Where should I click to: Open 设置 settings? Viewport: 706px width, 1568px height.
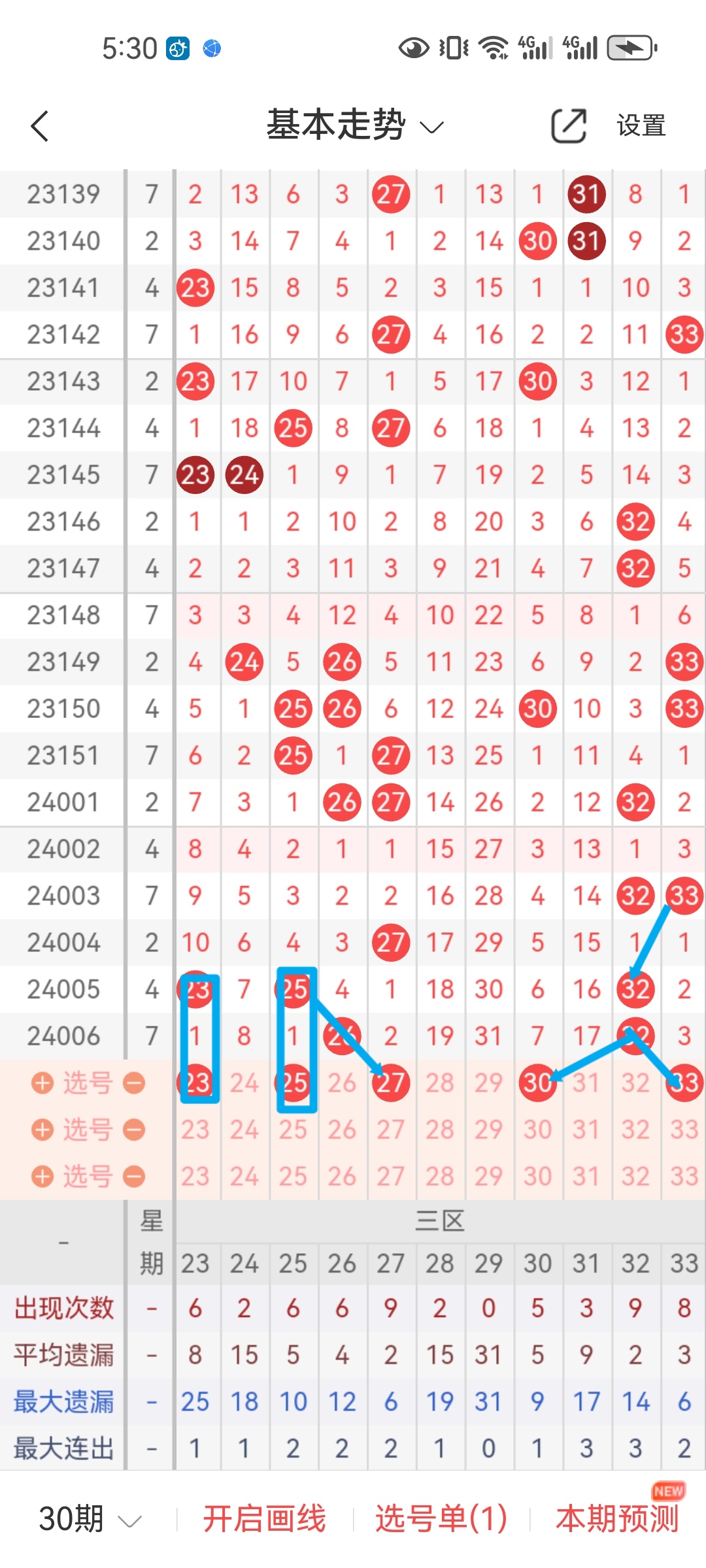point(641,125)
